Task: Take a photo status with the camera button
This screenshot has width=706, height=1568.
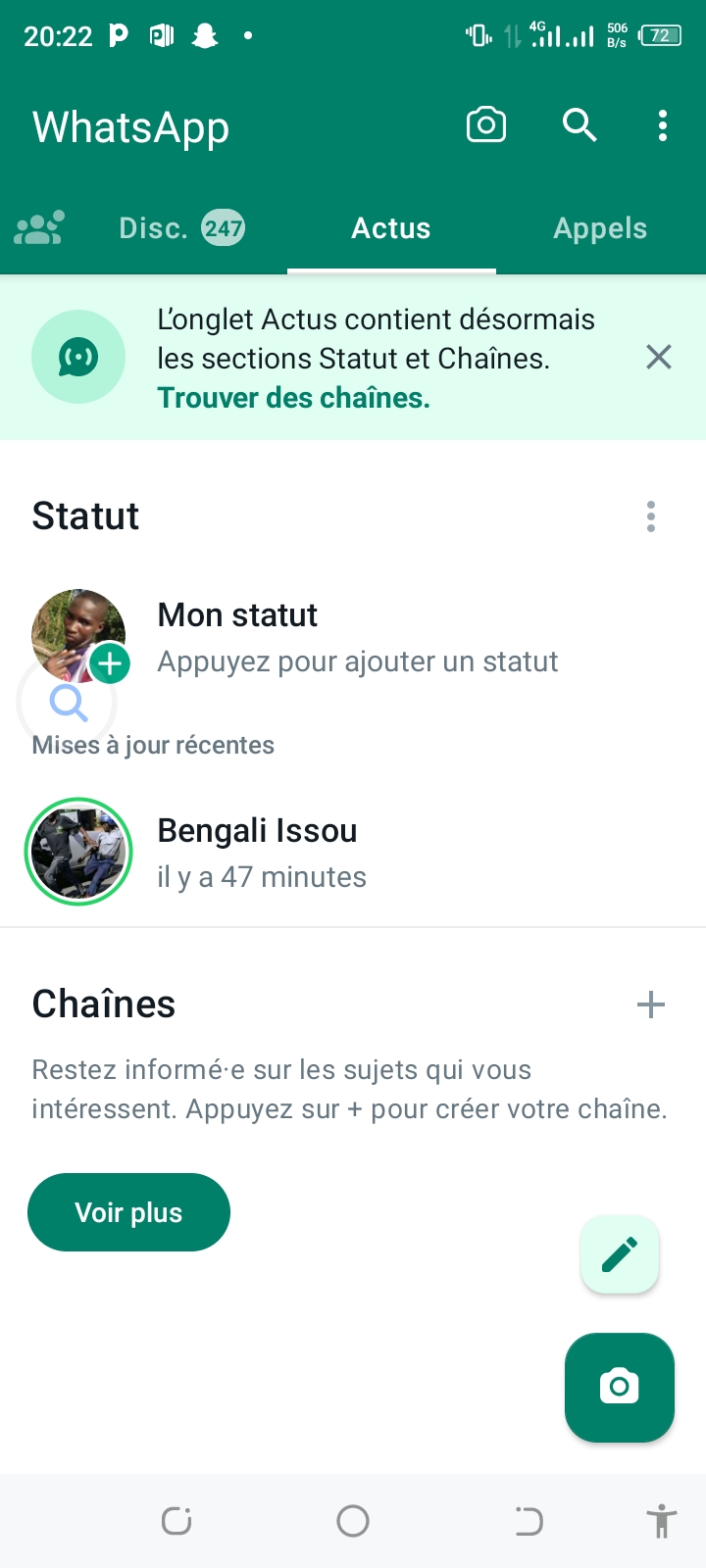Action: pos(620,1387)
